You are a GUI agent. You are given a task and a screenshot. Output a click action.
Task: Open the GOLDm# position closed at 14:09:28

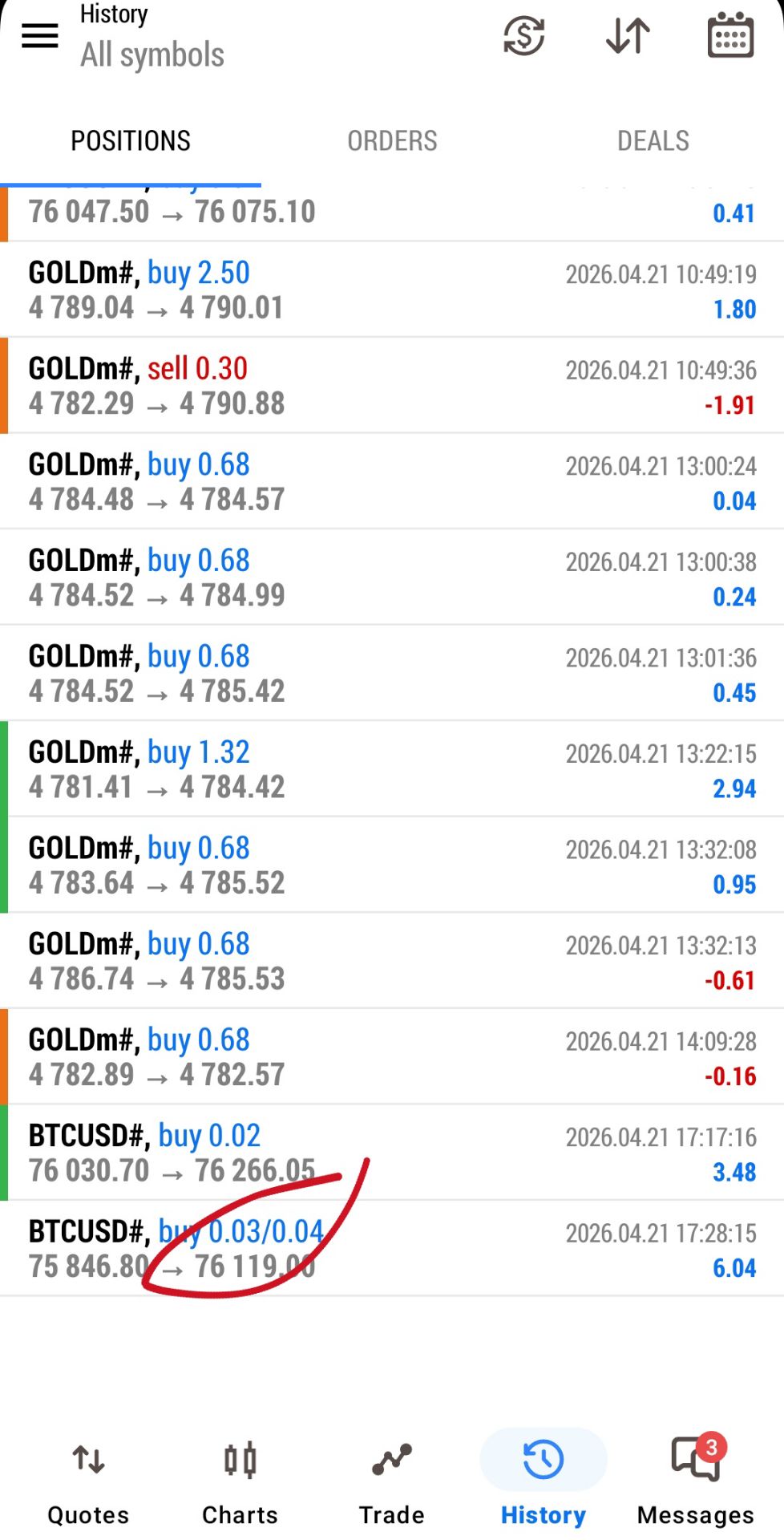392,1056
